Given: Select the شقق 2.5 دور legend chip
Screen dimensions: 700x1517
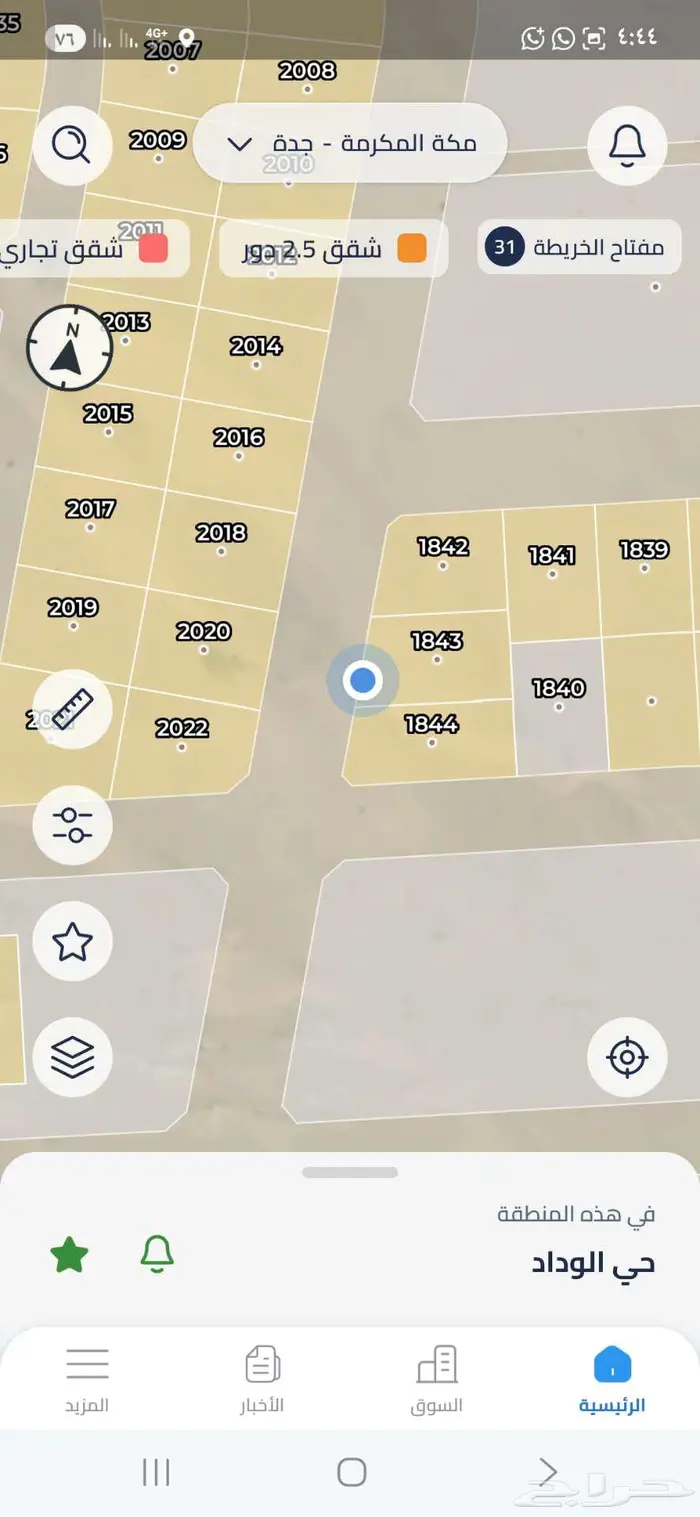Looking at the screenshot, I should 334,249.
